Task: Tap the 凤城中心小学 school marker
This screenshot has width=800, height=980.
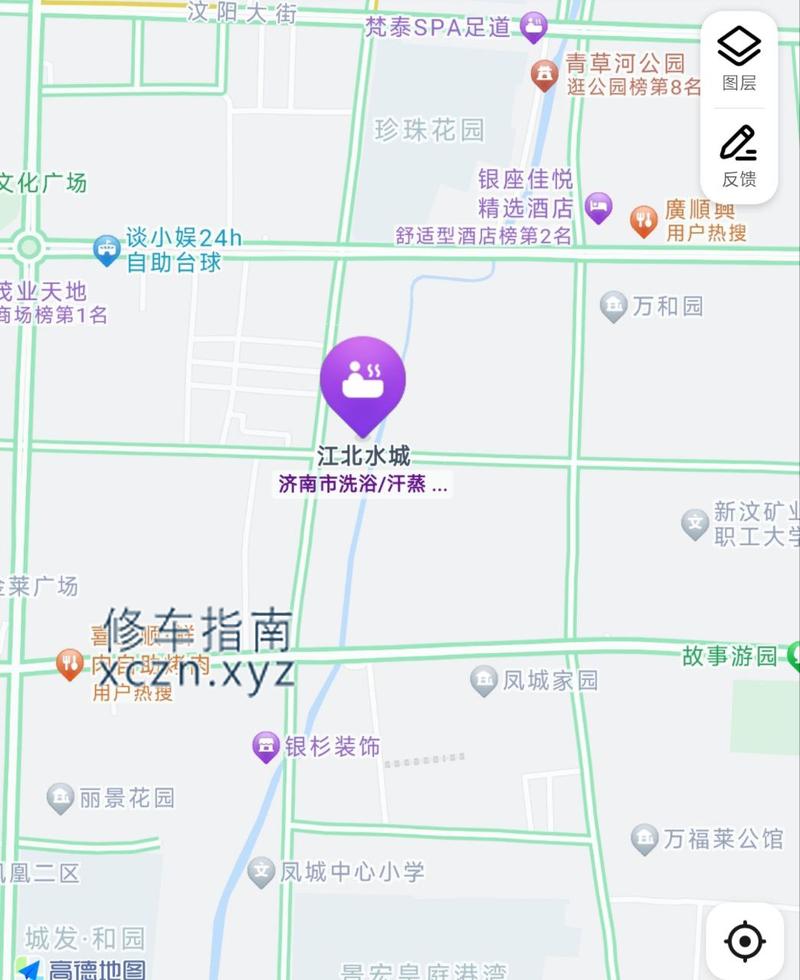Action: tap(262, 871)
